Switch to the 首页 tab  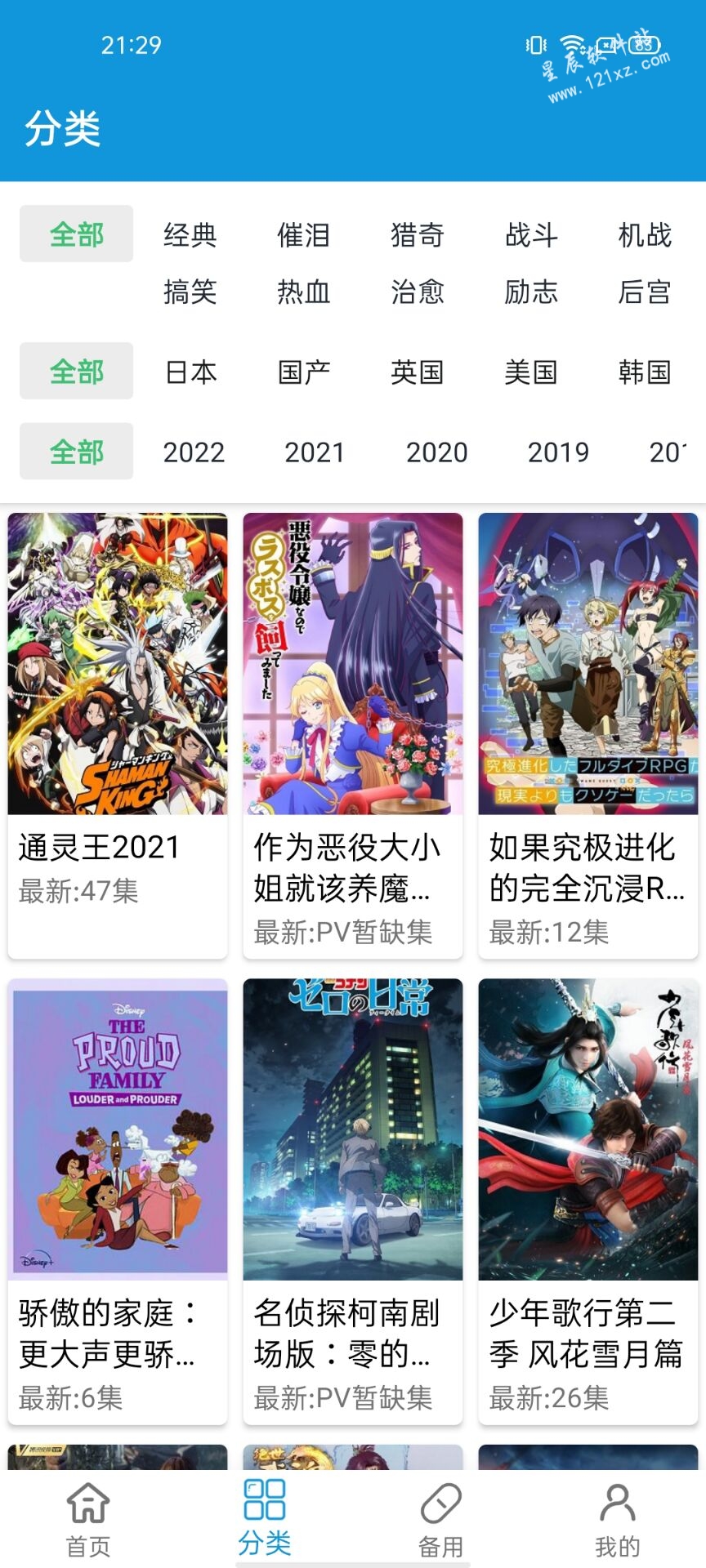click(88, 1520)
